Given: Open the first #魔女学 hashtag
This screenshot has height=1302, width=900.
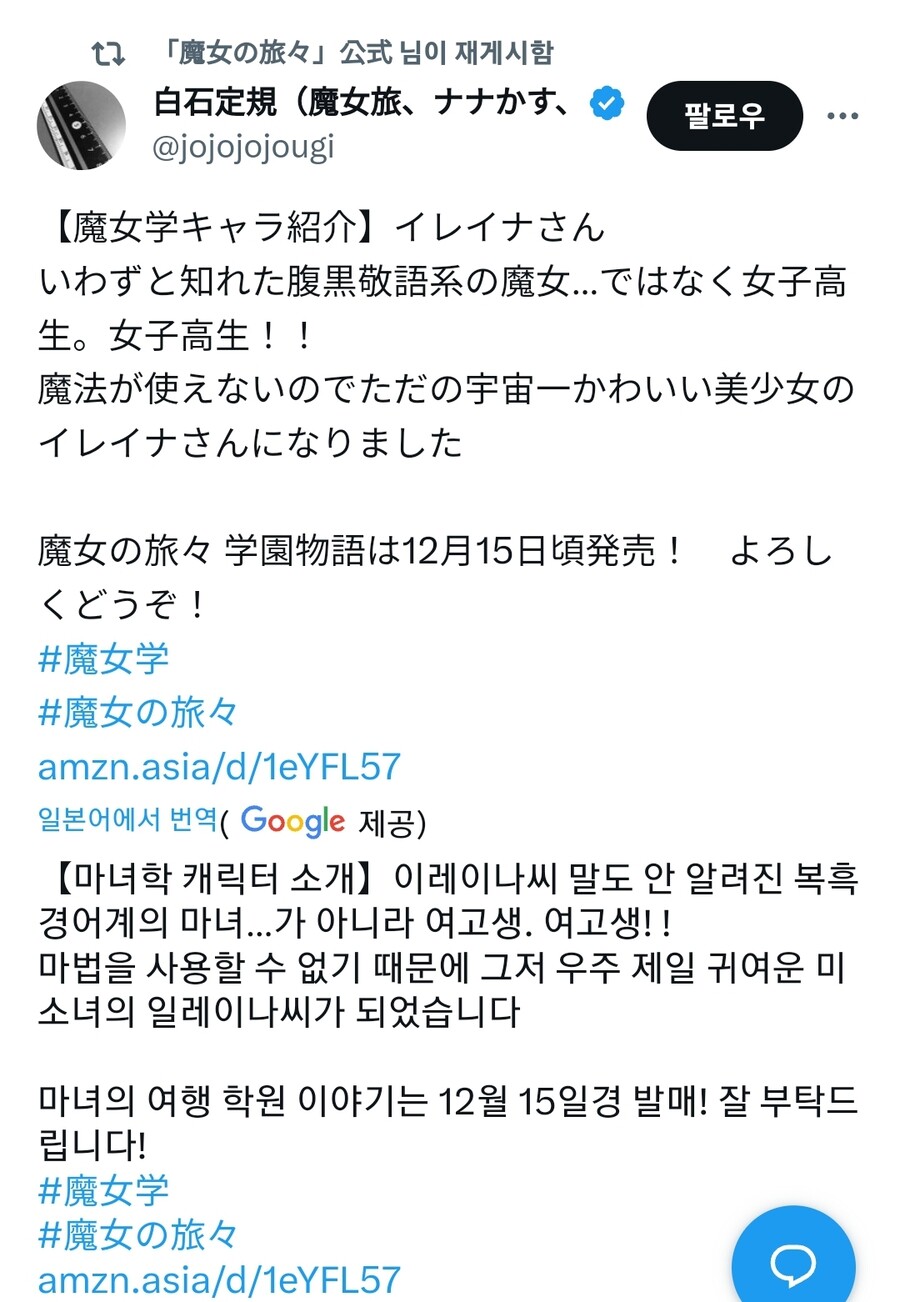Looking at the screenshot, I should click(x=104, y=659).
